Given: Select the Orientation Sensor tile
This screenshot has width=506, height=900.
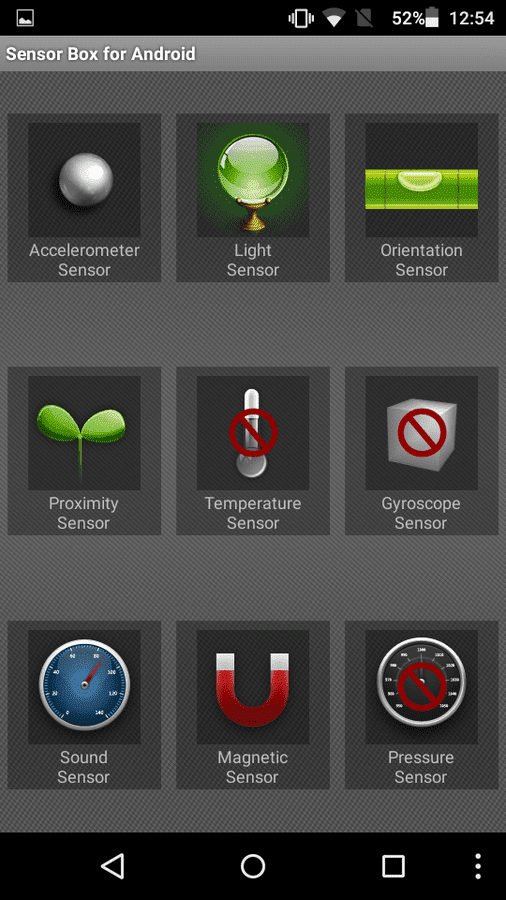Looking at the screenshot, I should (422, 197).
